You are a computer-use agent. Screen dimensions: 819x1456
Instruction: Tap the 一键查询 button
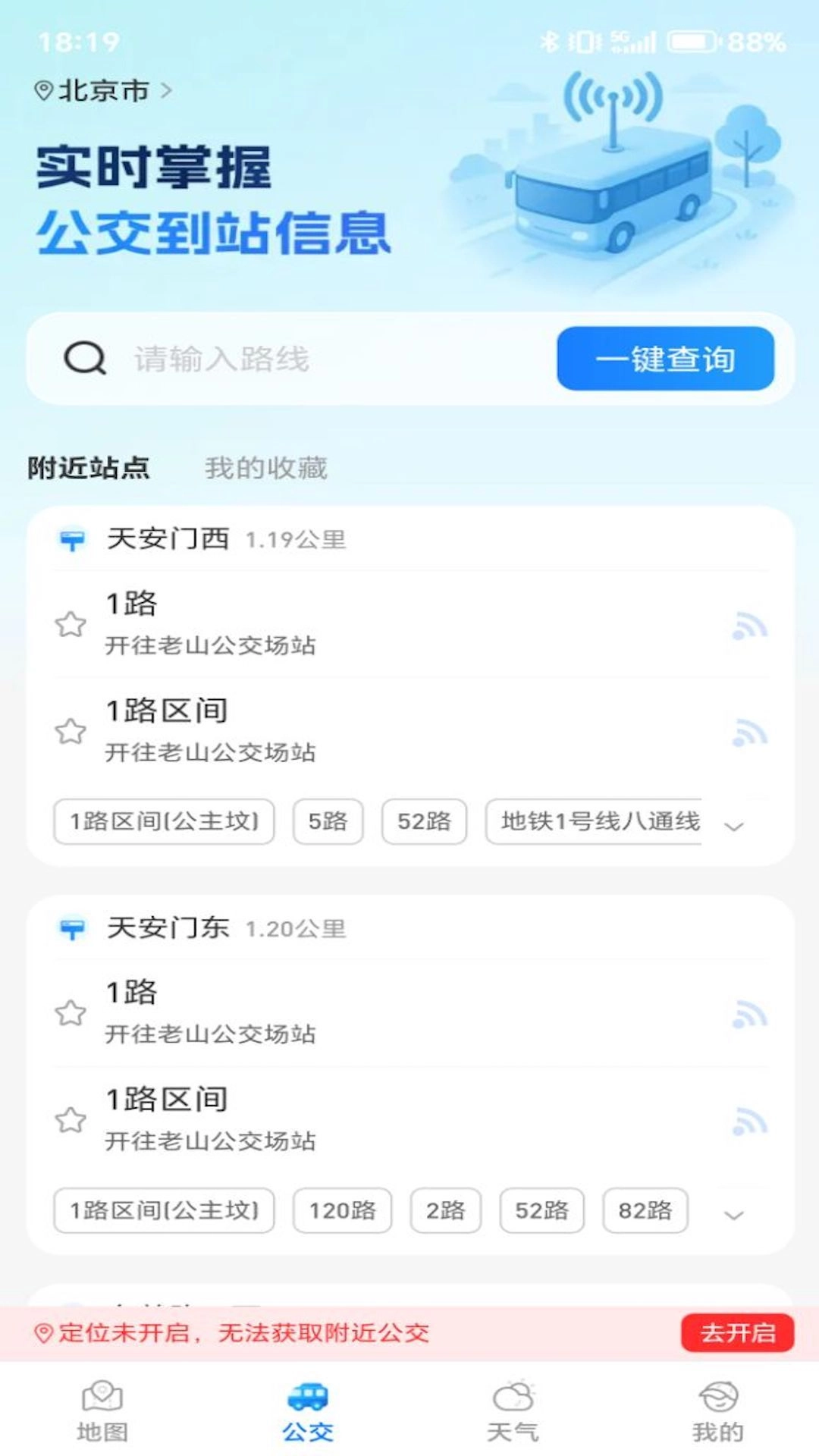coord(665,359)
